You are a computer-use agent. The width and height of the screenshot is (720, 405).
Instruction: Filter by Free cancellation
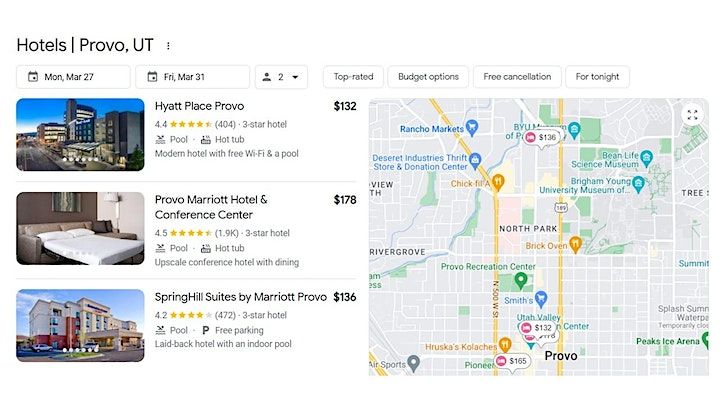point(517,77)
